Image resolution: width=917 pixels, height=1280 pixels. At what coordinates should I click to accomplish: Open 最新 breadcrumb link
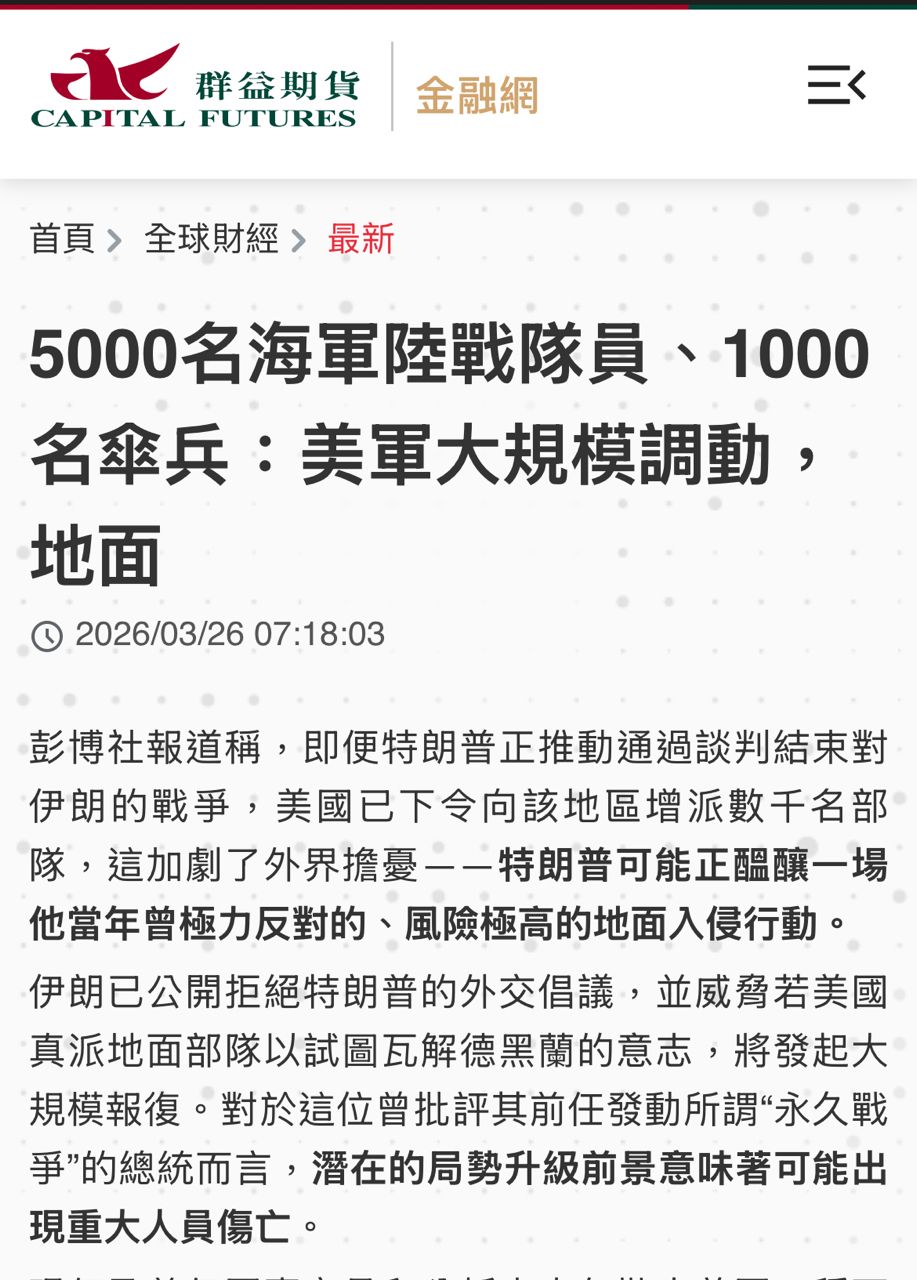(361, 239)
